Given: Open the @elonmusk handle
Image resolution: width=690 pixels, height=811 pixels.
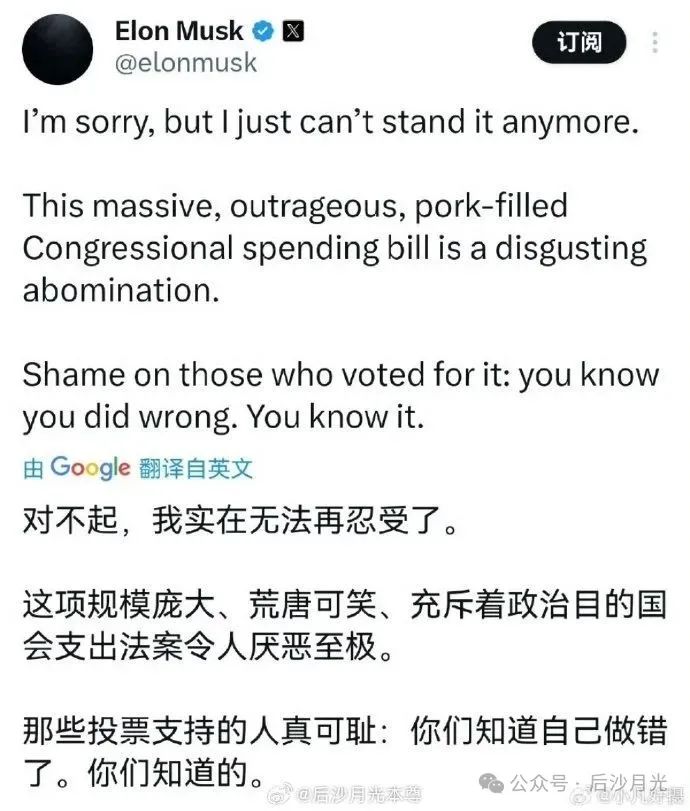Looking at the screenshot, I should tap(187, 62).
